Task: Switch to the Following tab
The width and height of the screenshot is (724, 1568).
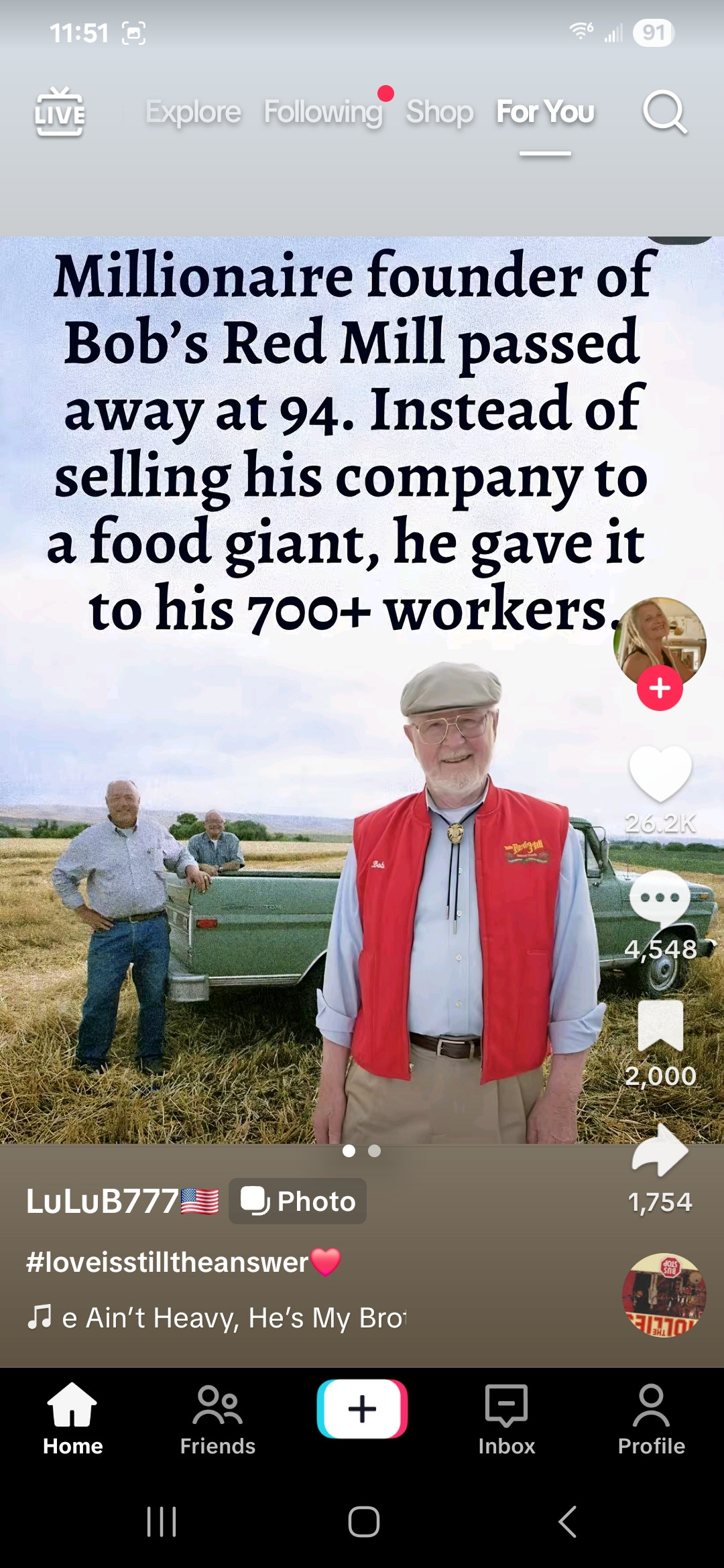Action: click(x=322, y=112)
